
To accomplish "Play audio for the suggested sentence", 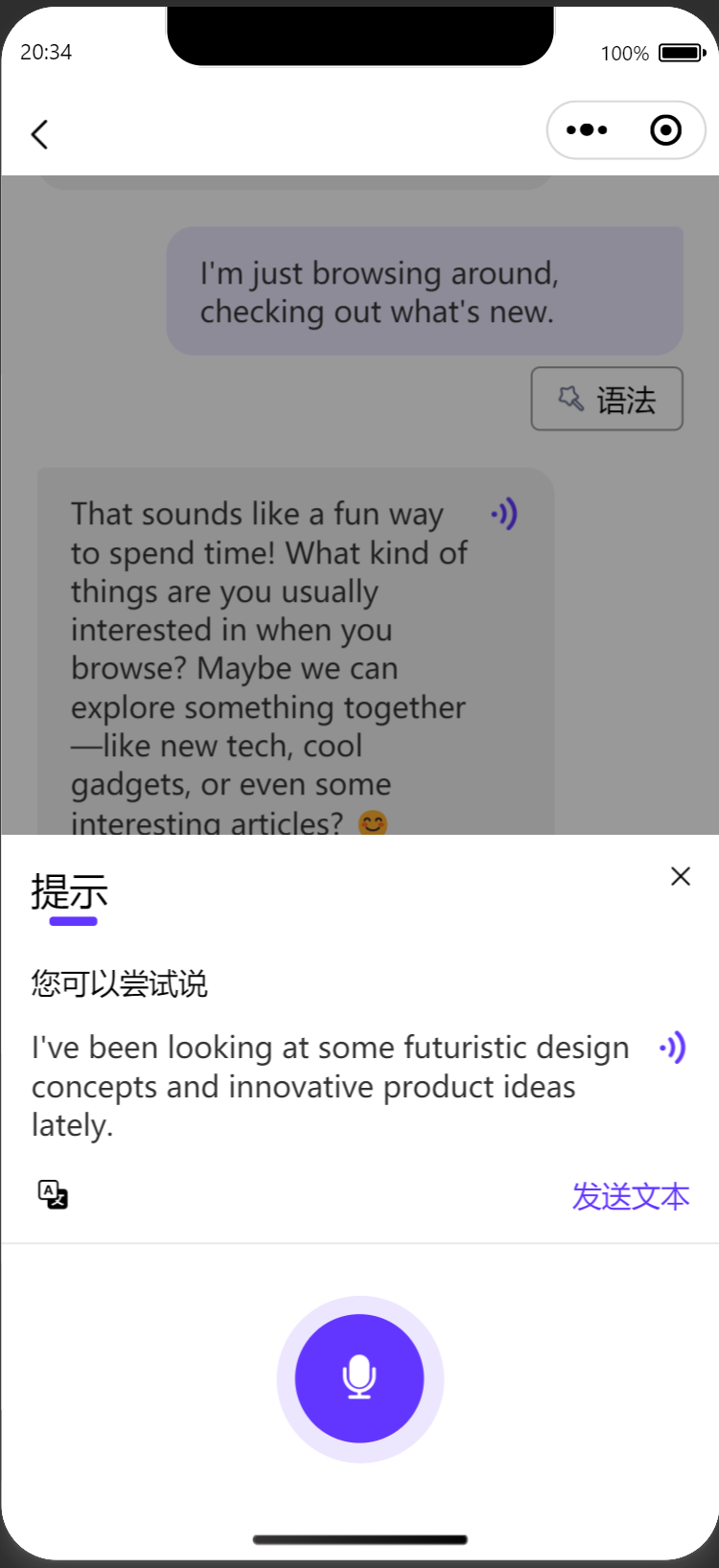I will pos(672,1048).
